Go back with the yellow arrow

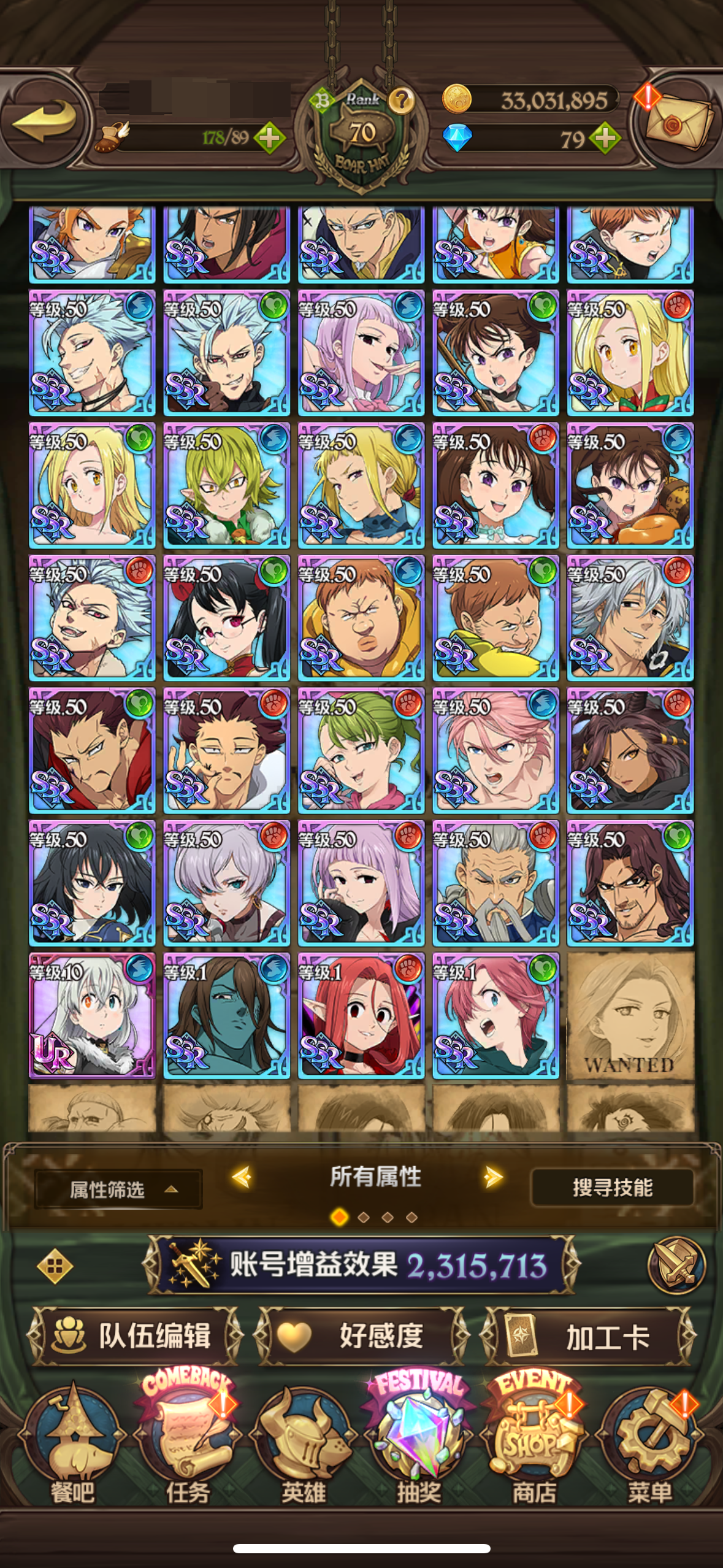pos(44,120)
